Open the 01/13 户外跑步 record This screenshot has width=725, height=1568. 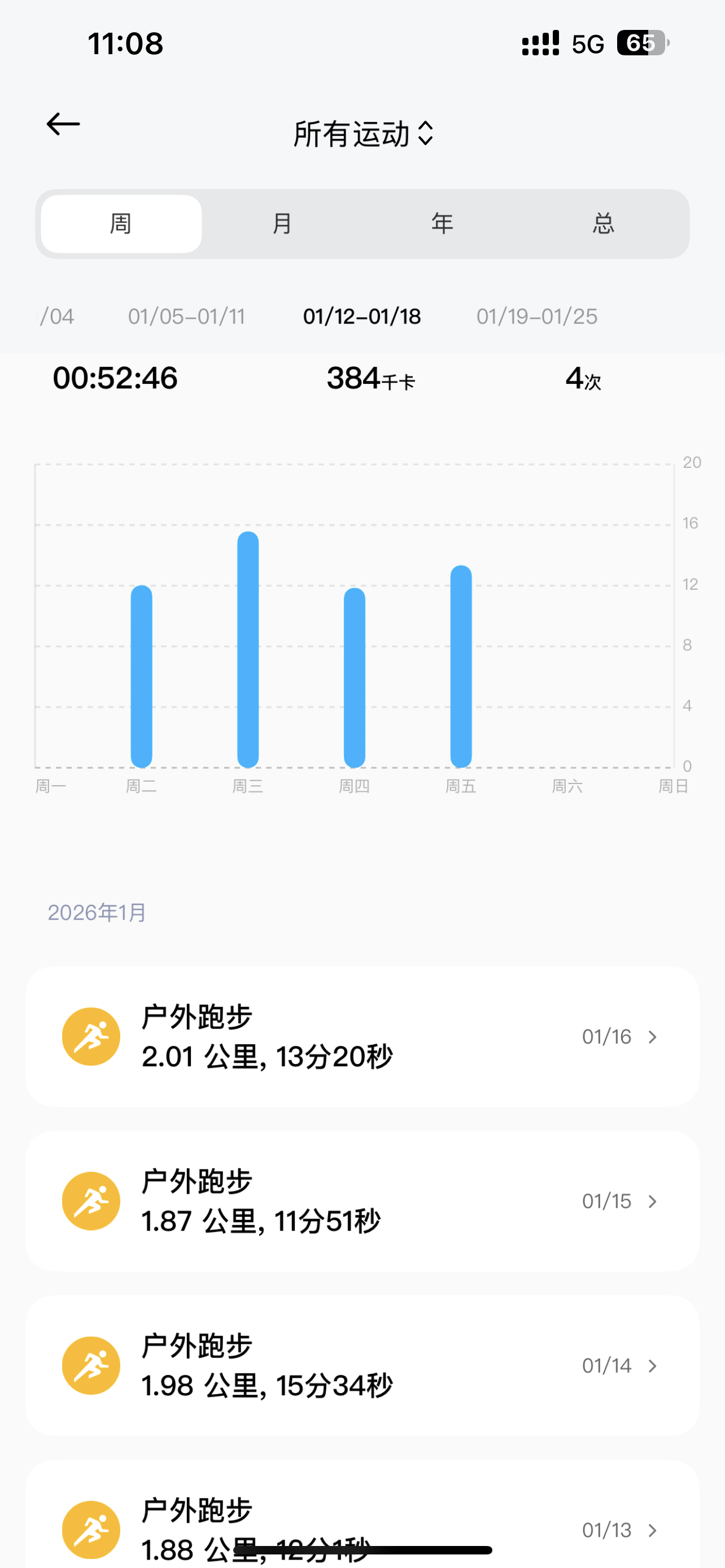[362, 1522]
